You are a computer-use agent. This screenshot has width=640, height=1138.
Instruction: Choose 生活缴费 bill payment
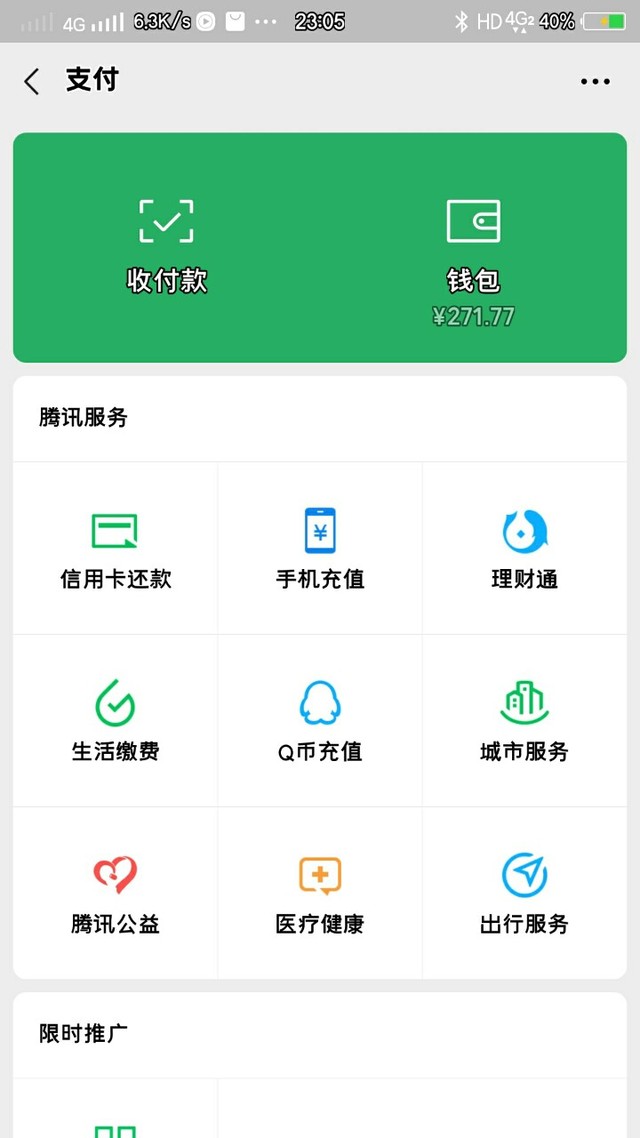coord(115,720)
